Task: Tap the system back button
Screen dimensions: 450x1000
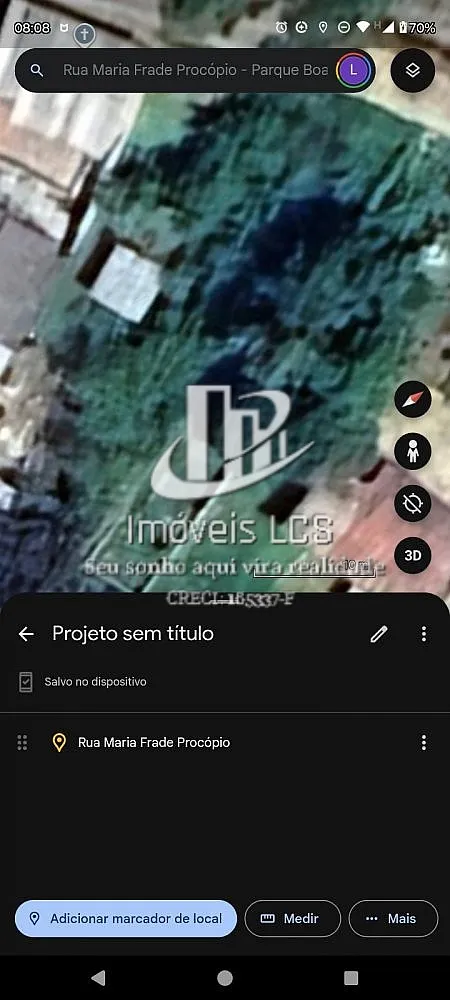Action: [x=98, y=978]
